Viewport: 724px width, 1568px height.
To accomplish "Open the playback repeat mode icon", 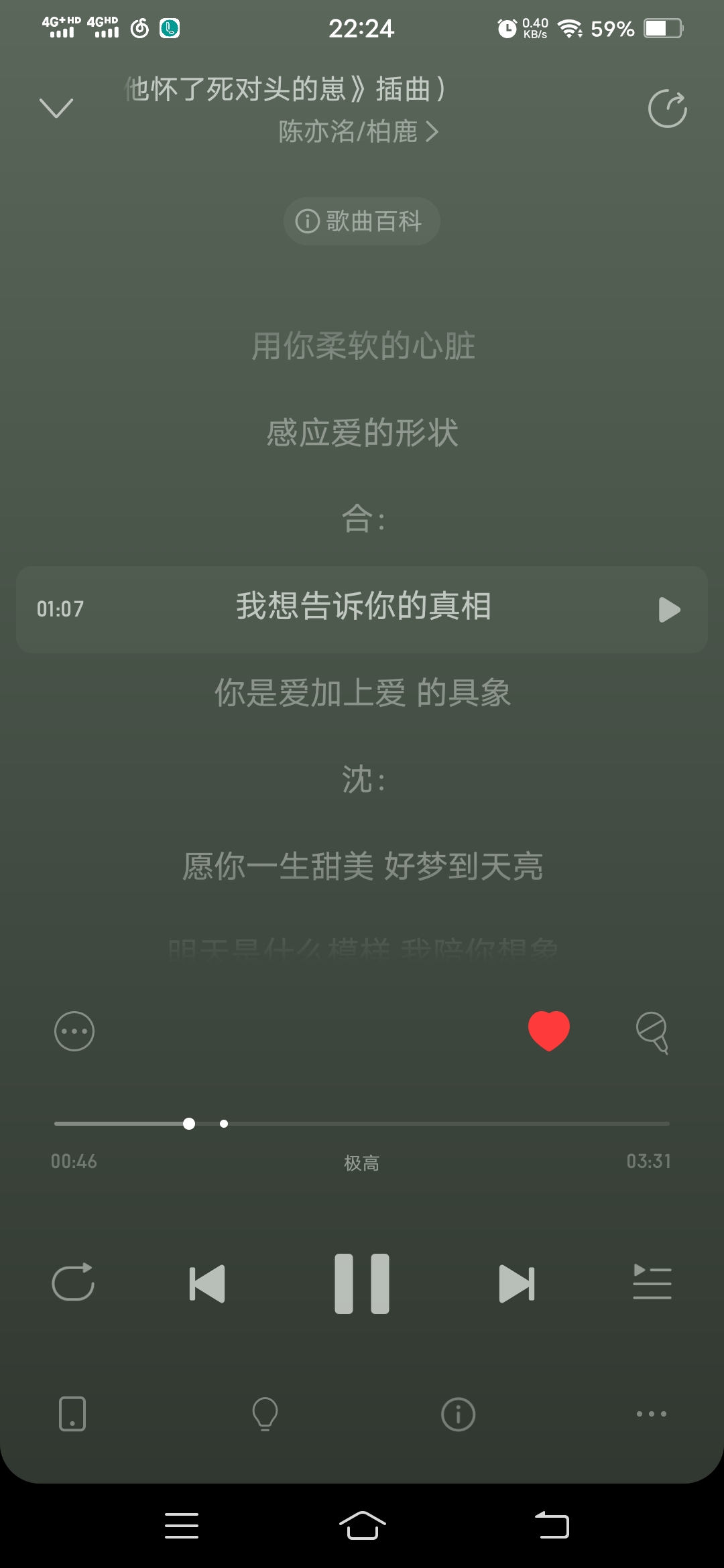I will pyautogui.click(x=74, y=1283).
